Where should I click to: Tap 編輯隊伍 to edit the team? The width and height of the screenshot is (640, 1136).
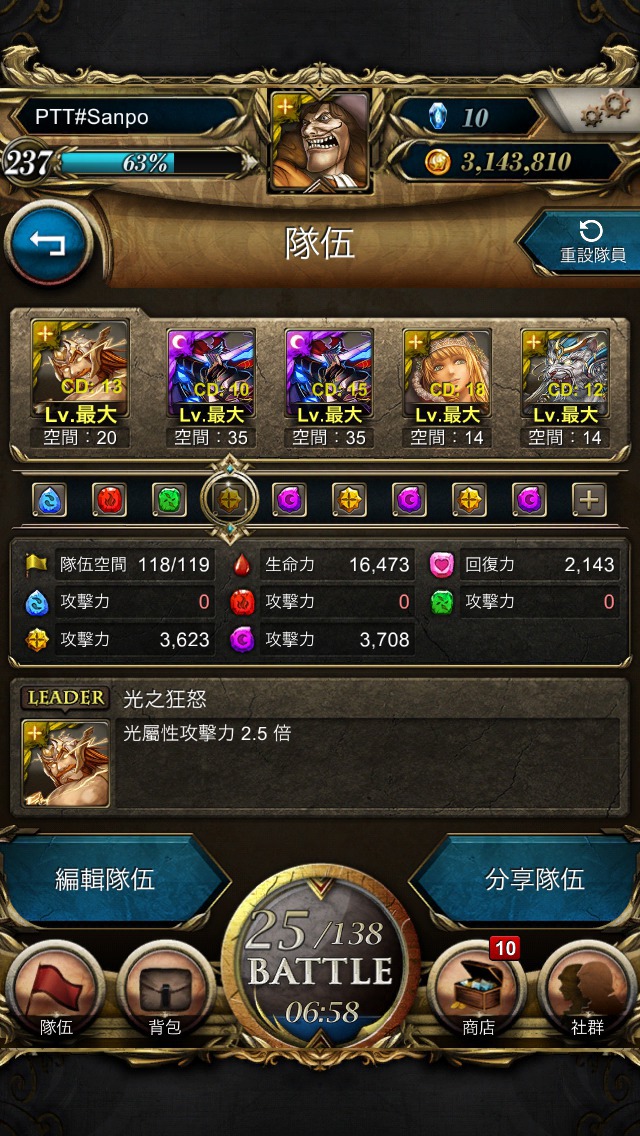point(109,880)
